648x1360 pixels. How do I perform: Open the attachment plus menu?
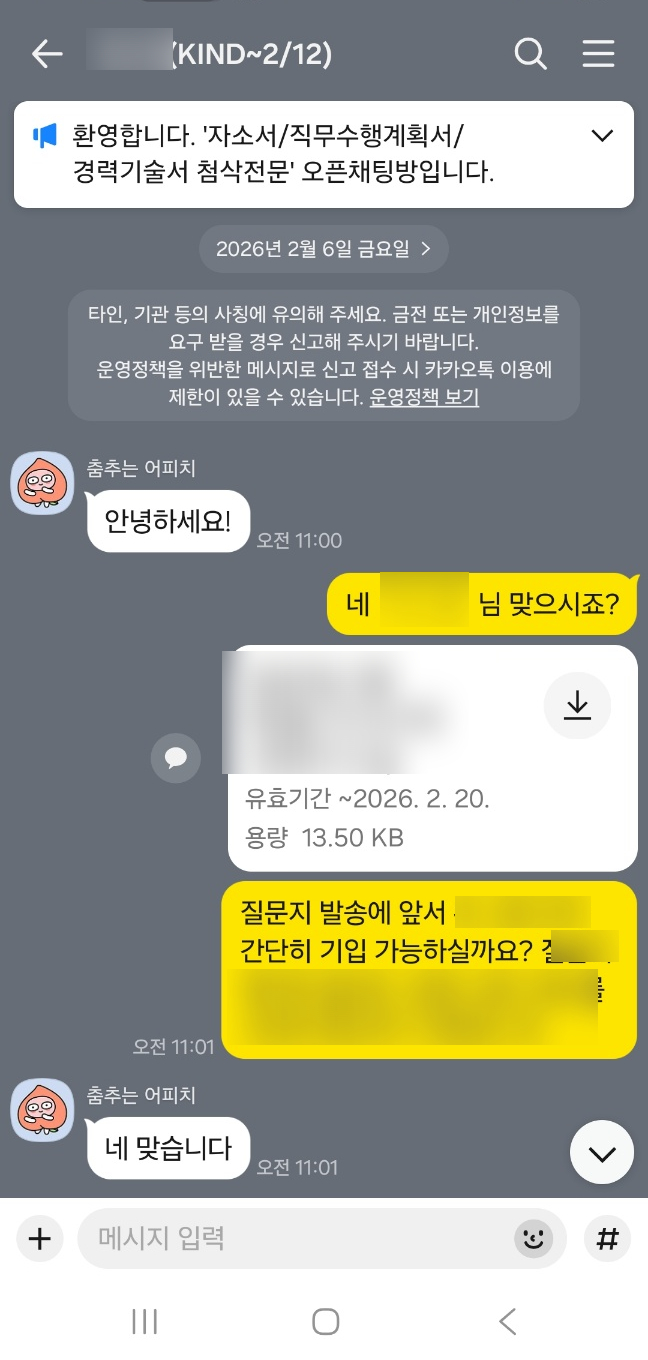point(39,1239)
